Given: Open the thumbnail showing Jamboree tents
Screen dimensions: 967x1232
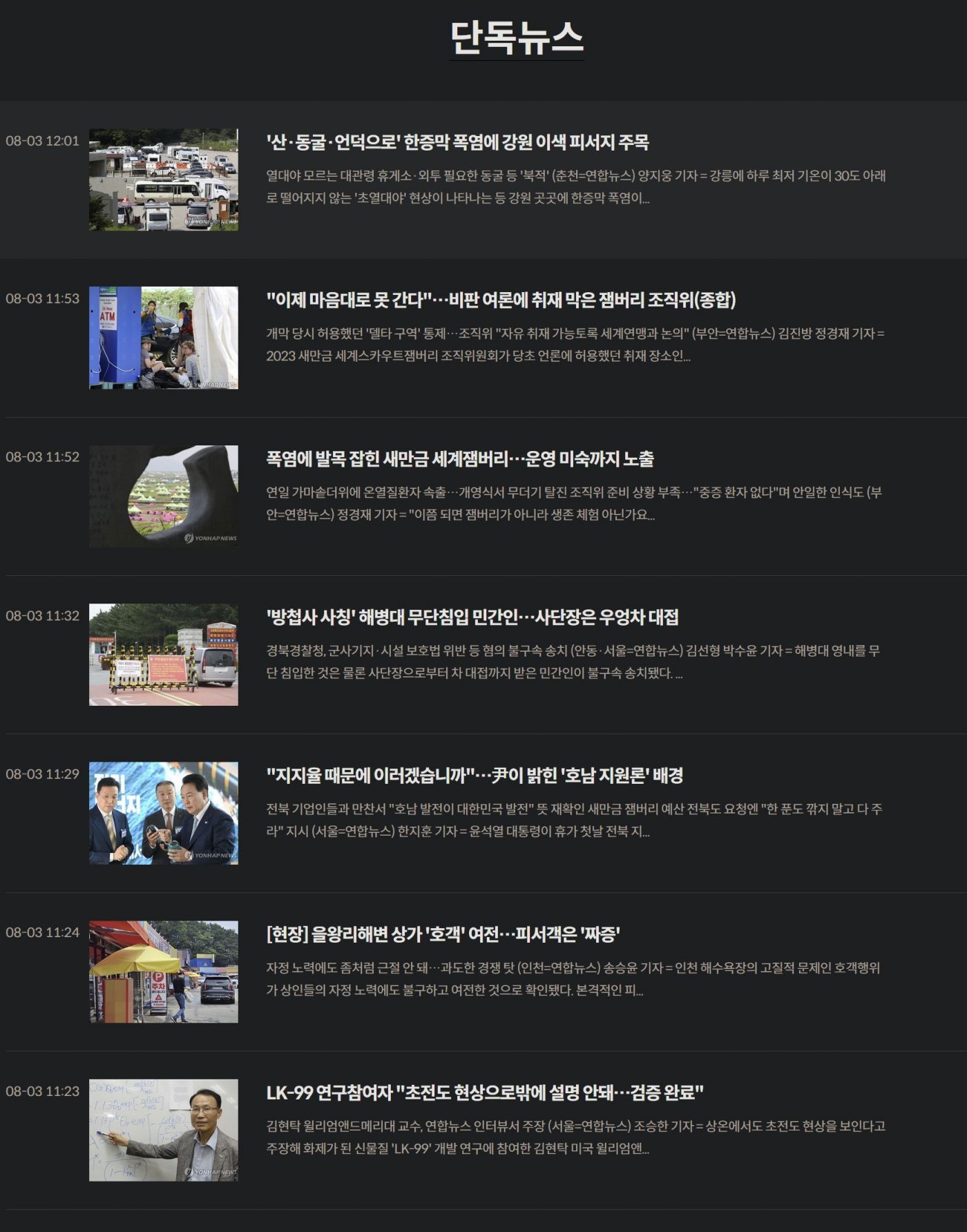Looking at the screenshot, I should pyautogui.click(x=164, y=497).
